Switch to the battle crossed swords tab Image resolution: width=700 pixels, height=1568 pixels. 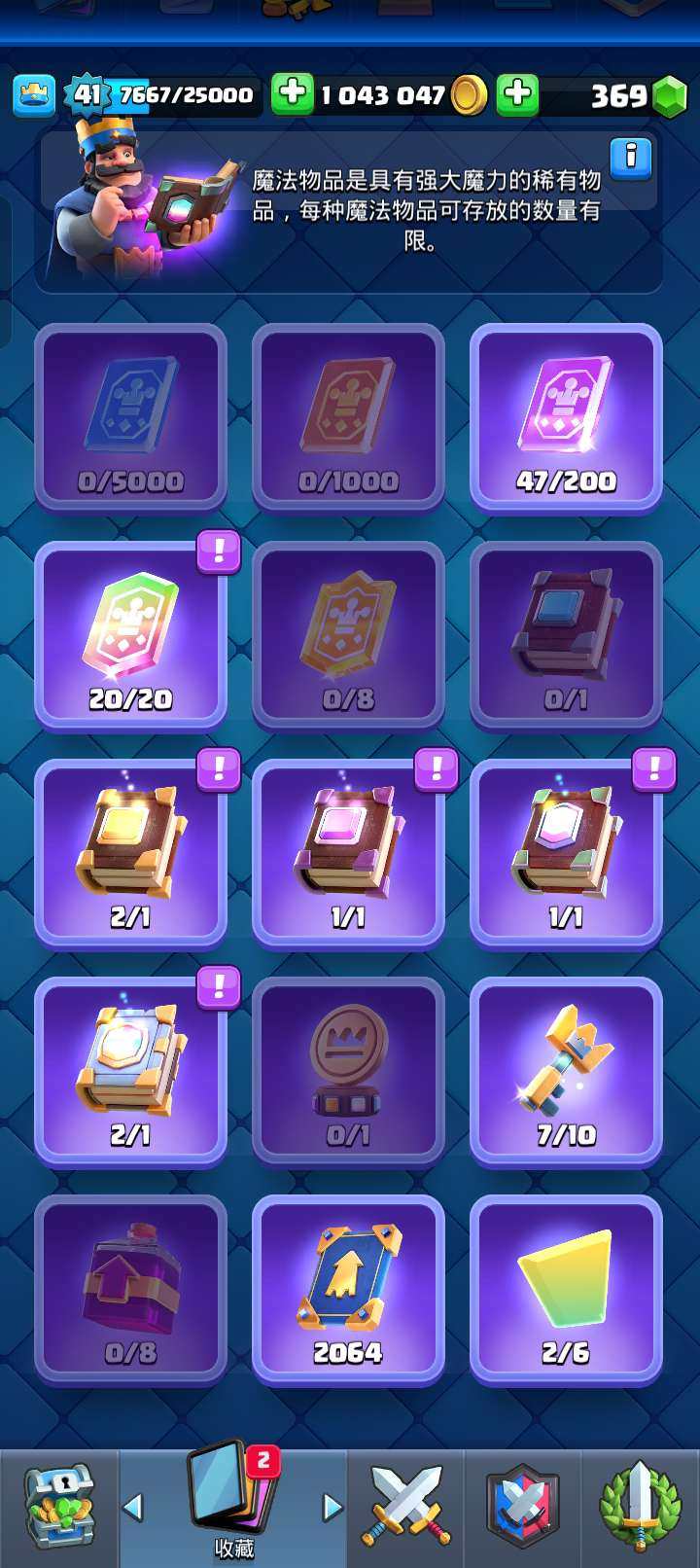click(406, 1508)
